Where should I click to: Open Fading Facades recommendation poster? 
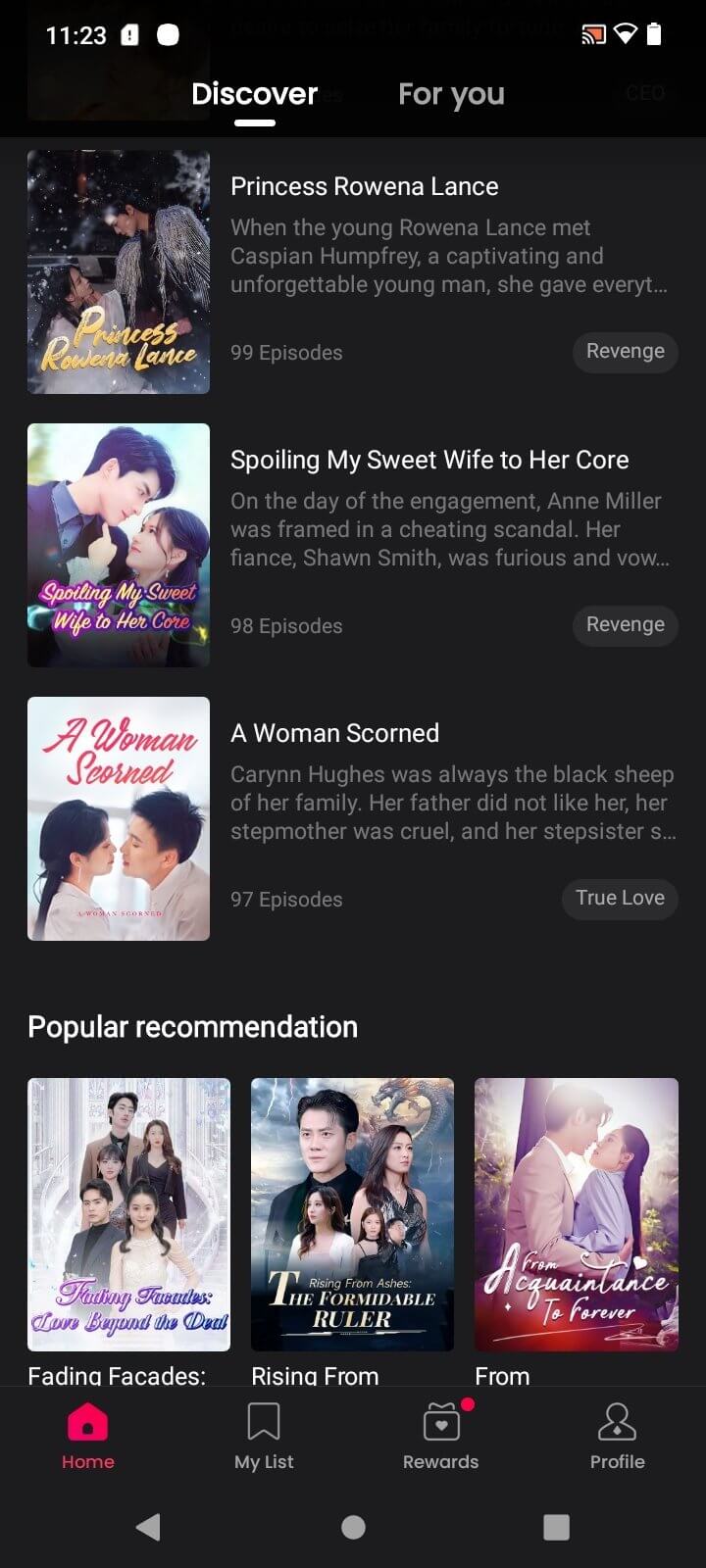pyautogui.click(x=128, y=1214)
